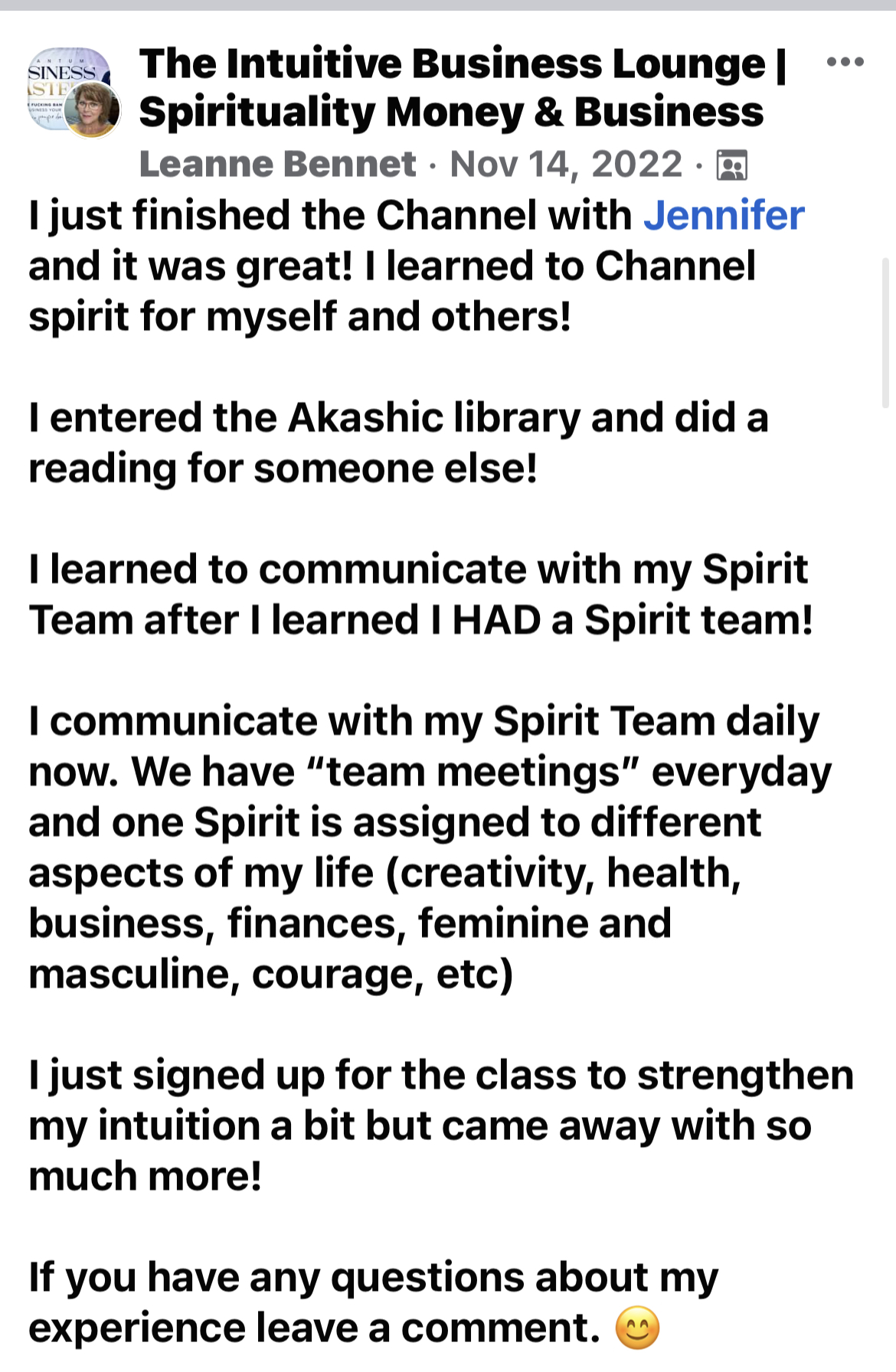Tap the group avatar picture

click(74, 92)
